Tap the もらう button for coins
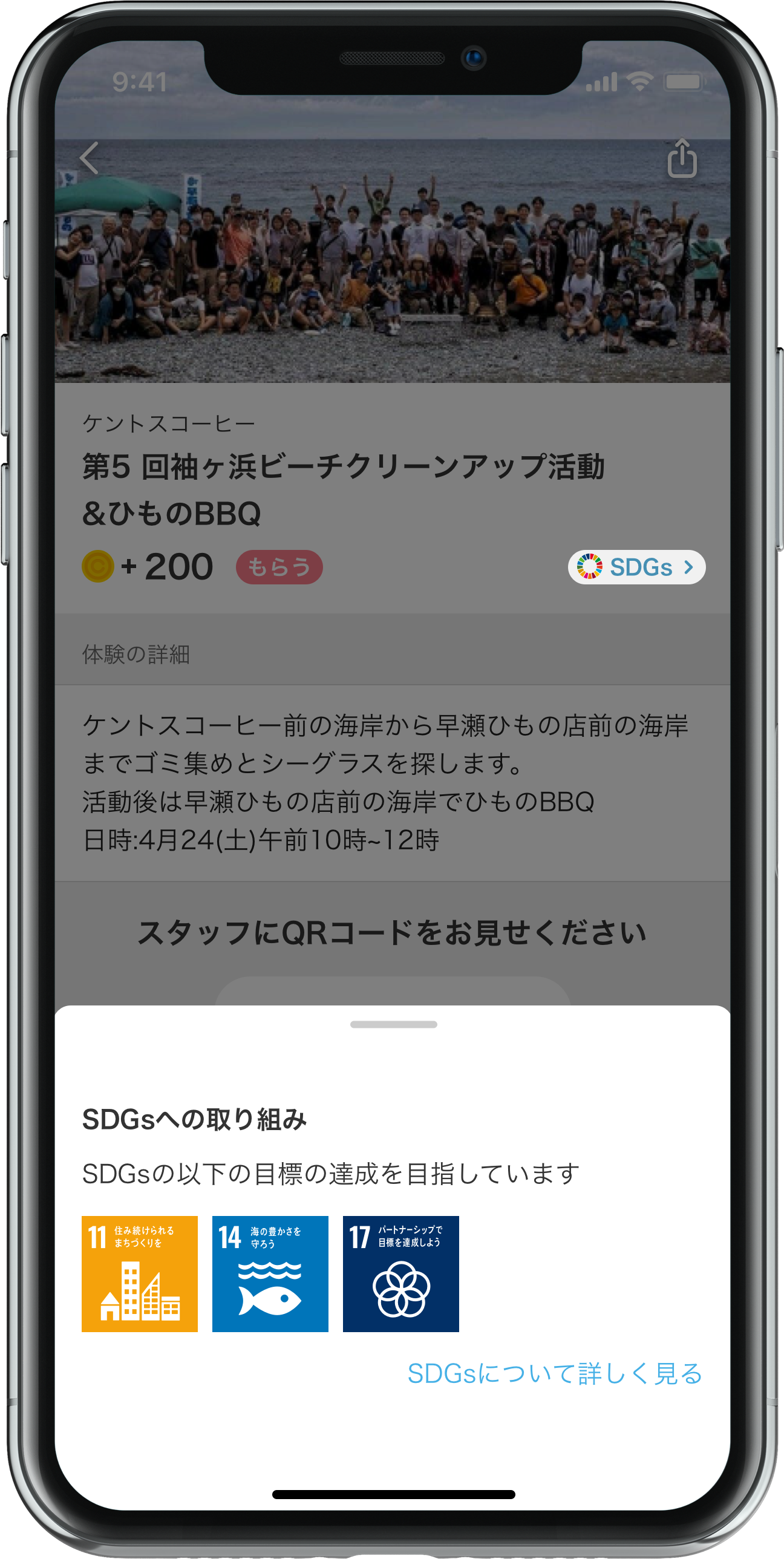This screenshot has width=784, height=1559. click(x=279, y=567)
